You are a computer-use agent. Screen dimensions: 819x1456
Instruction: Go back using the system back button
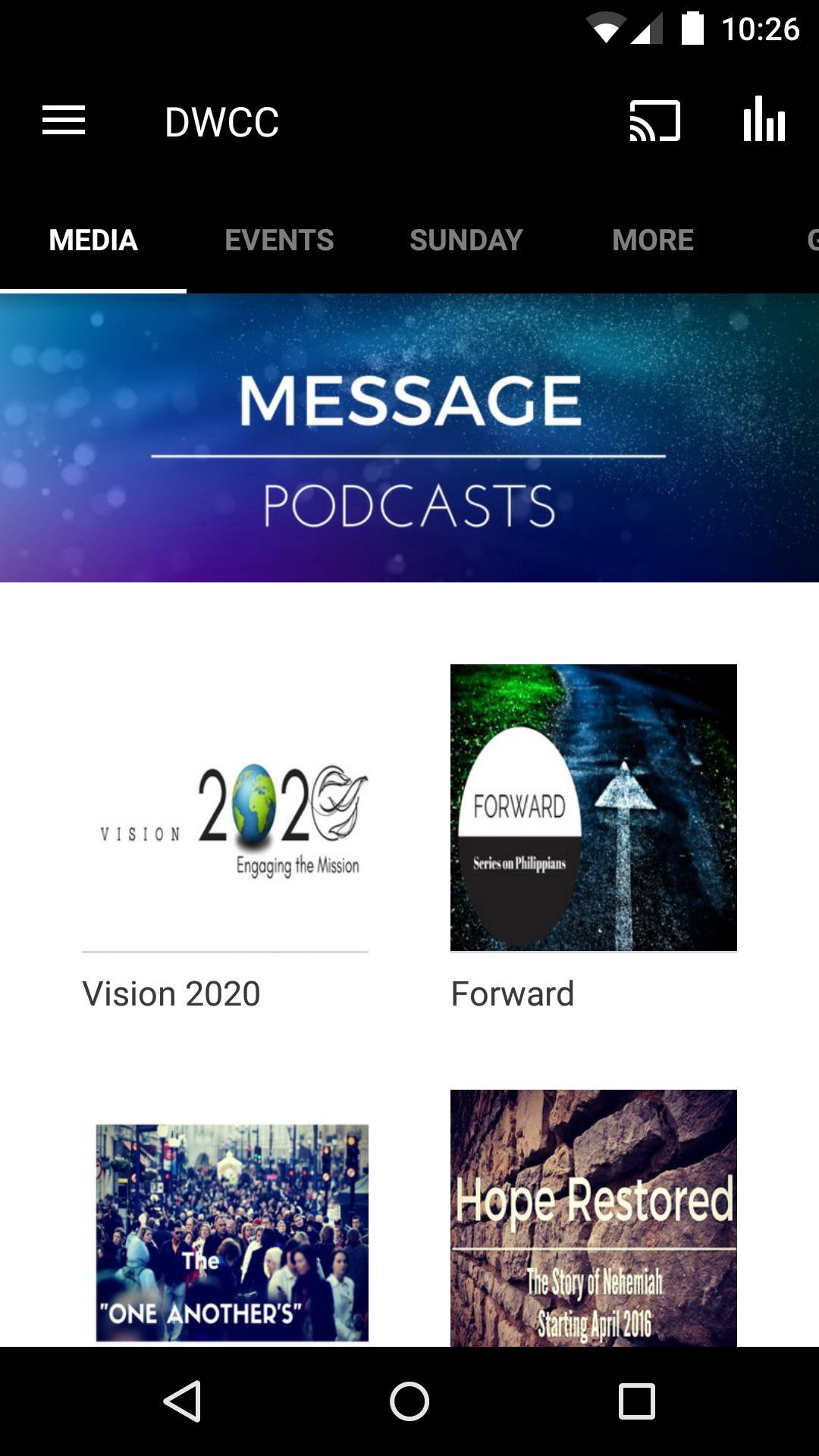pyautogui.click(x=182, y=1401)
